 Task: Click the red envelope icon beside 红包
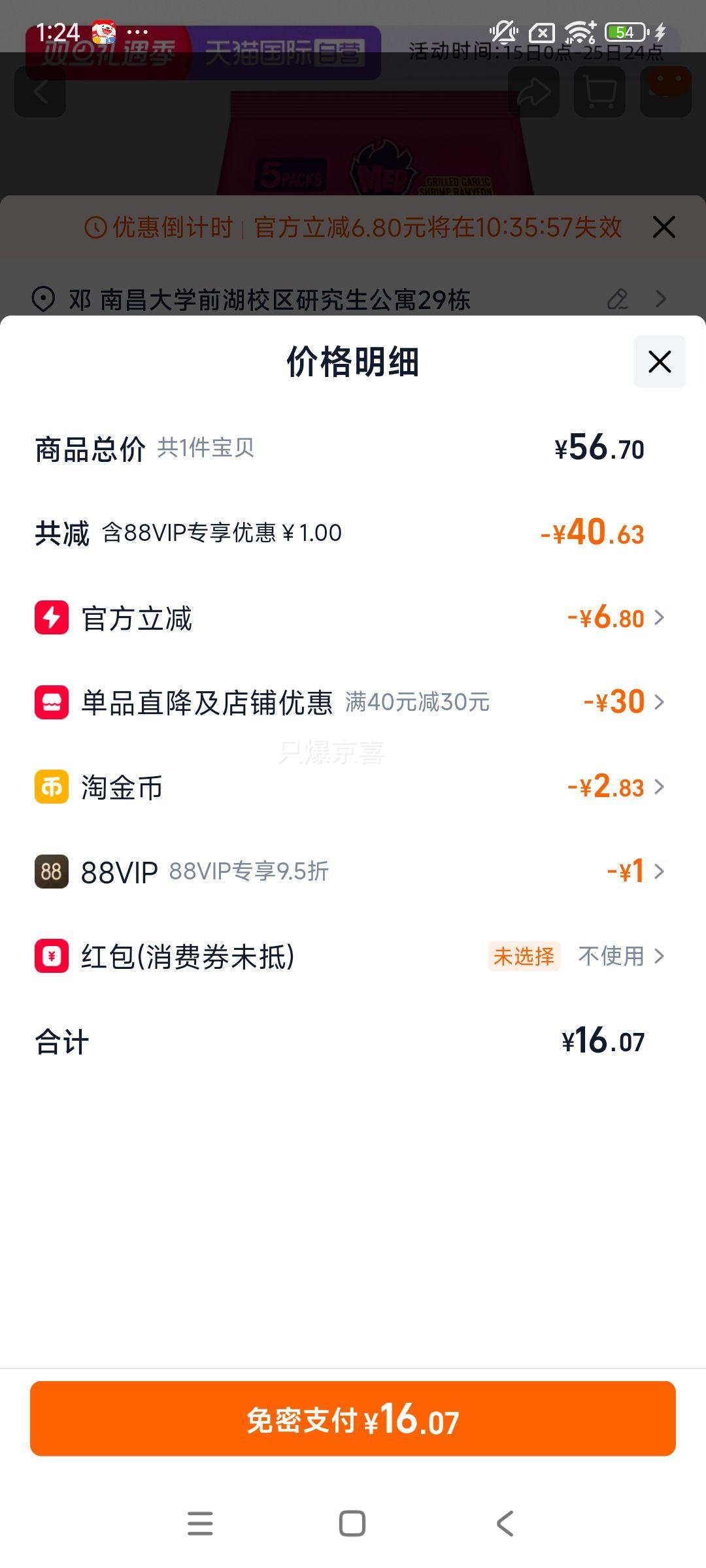49,956
